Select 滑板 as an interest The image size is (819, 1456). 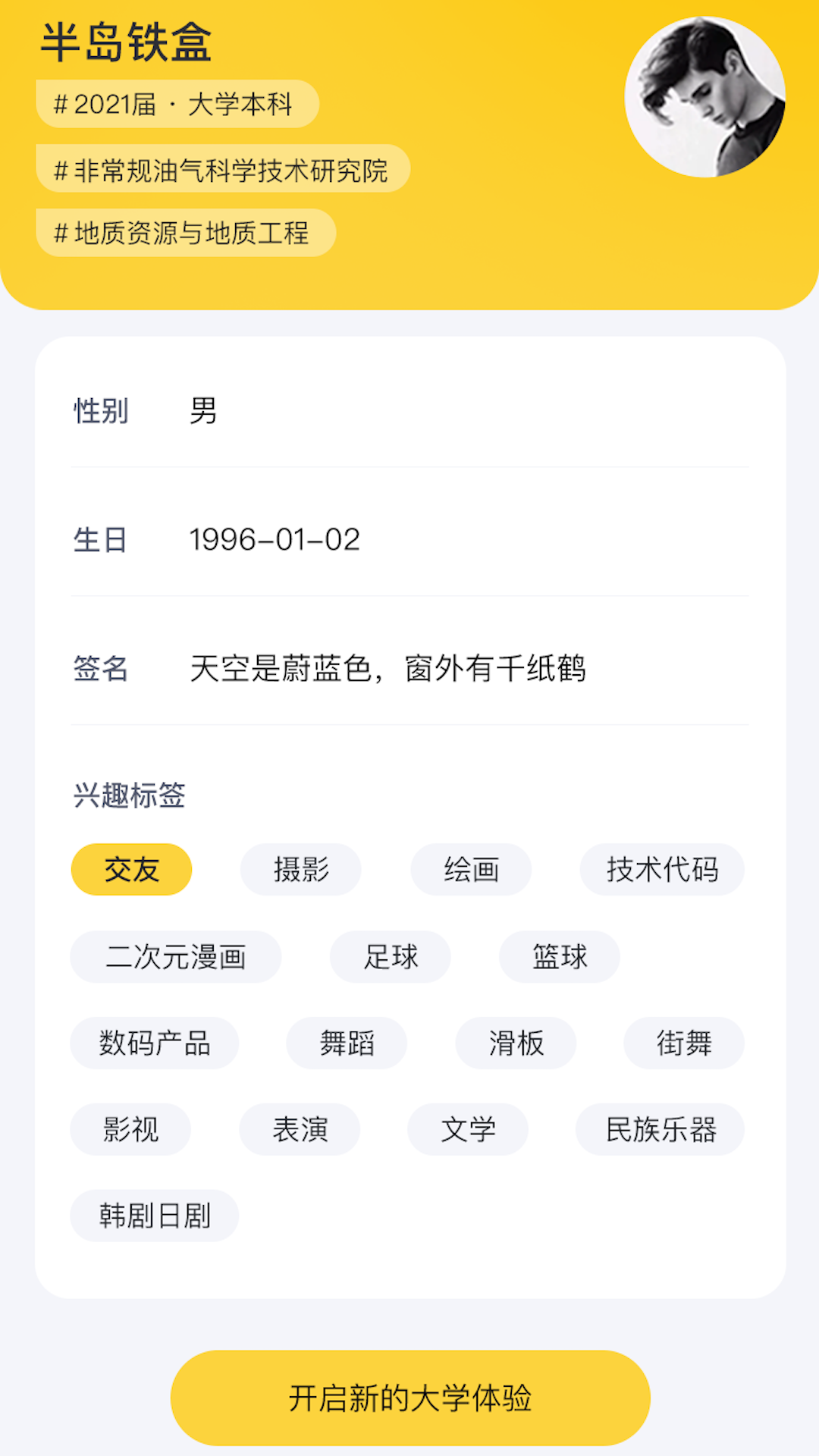(516, 1043)
